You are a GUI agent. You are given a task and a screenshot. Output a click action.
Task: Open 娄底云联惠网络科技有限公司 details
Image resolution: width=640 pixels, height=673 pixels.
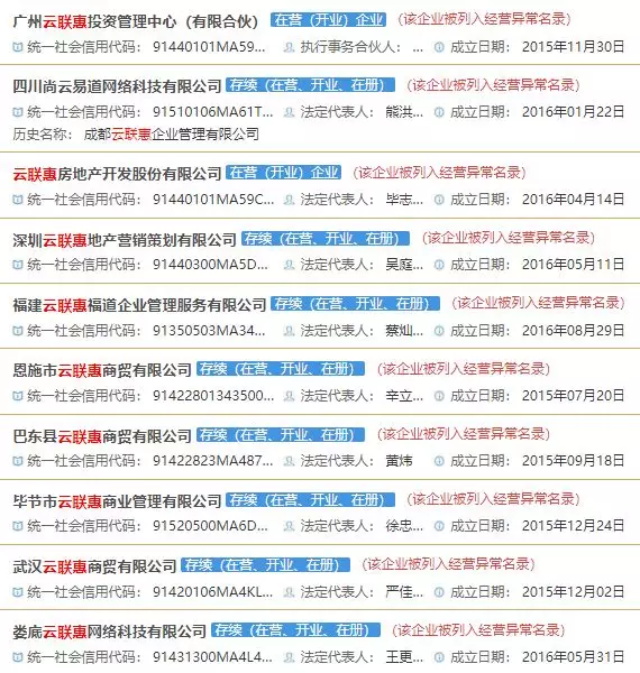click(110, 631)
